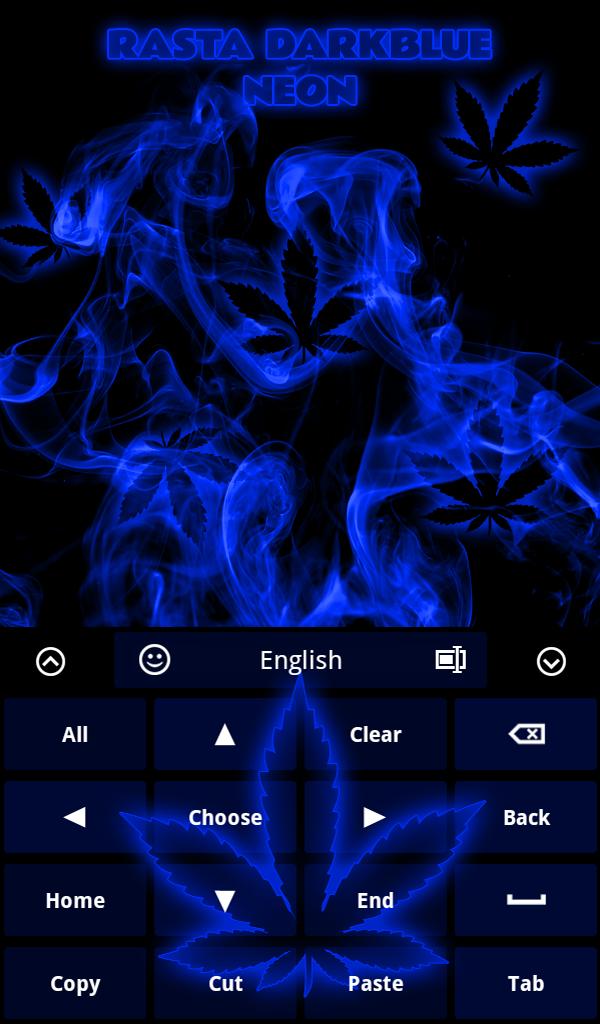600x1024 pixels.
Task: Move cursor left with the left arrow
Action: tap(75, 817)
